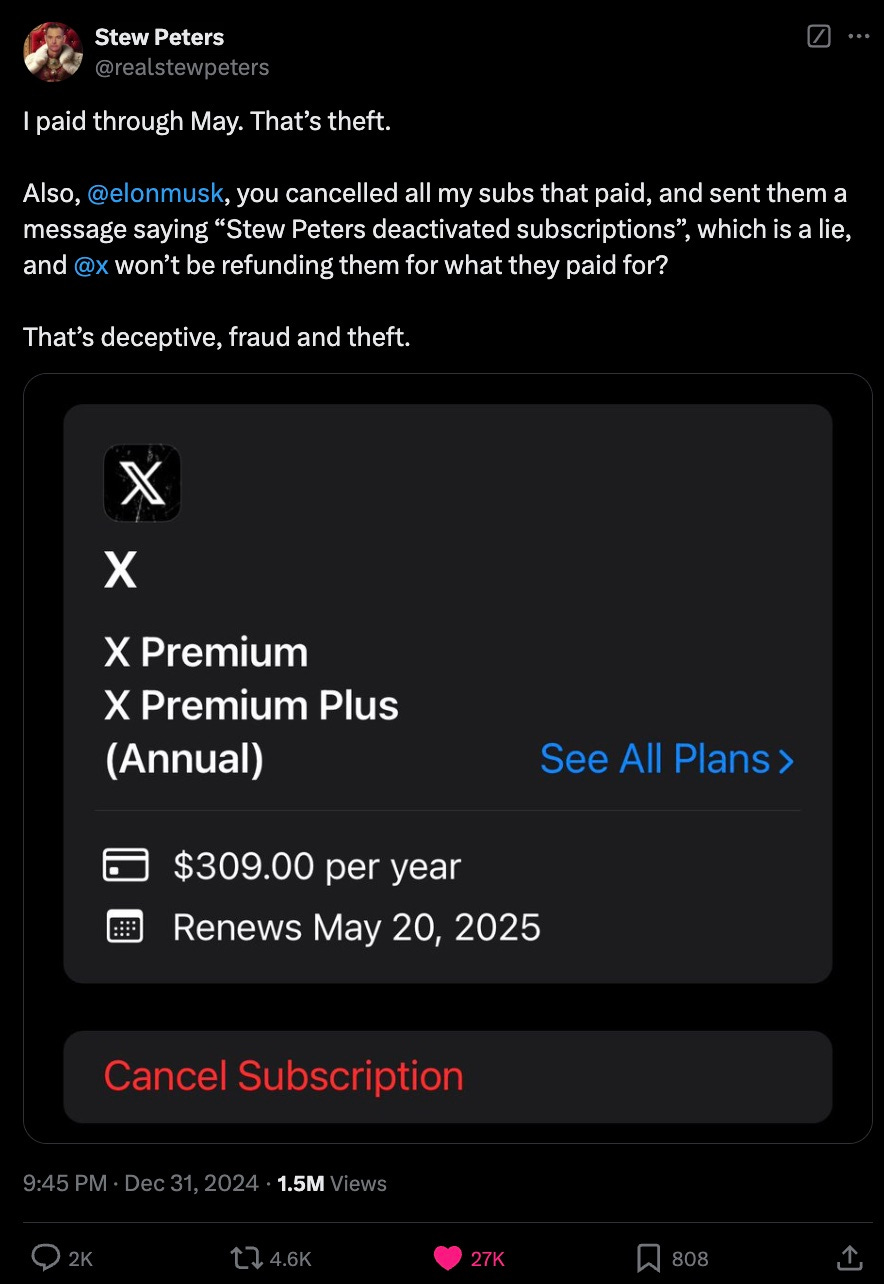Open the @x mention link
This screenshot has width=884, height=1284.
(x=91, y=265)
